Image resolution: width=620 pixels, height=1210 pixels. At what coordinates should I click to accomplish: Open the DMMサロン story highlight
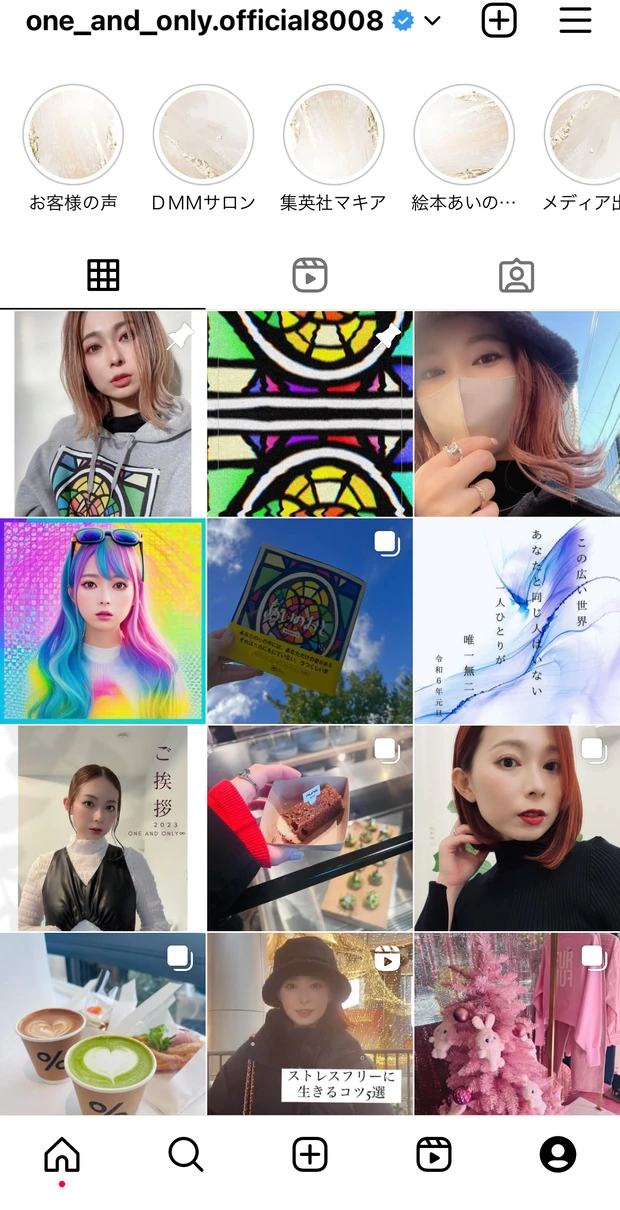click(203, 135)
